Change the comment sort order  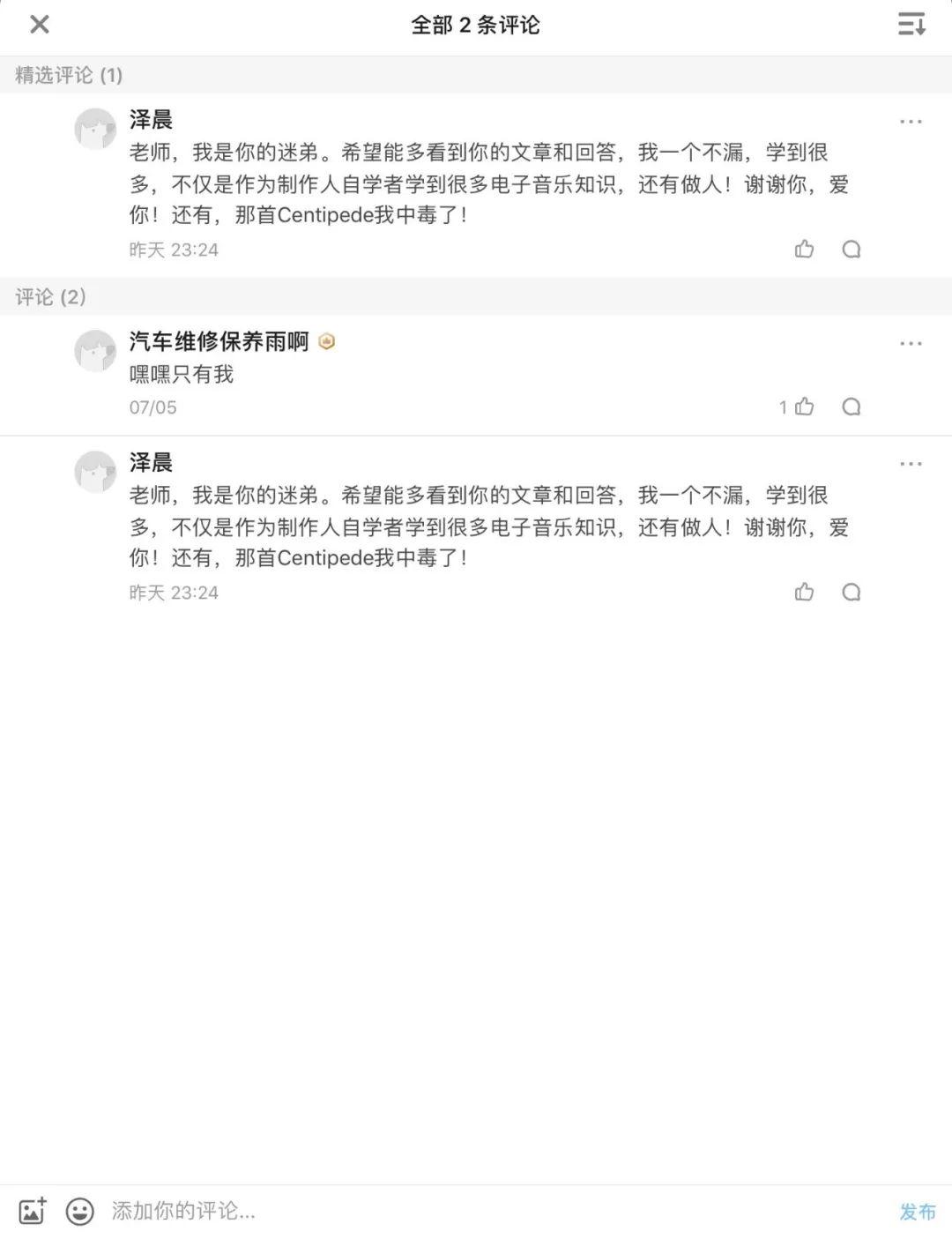(x=911, y=25)
